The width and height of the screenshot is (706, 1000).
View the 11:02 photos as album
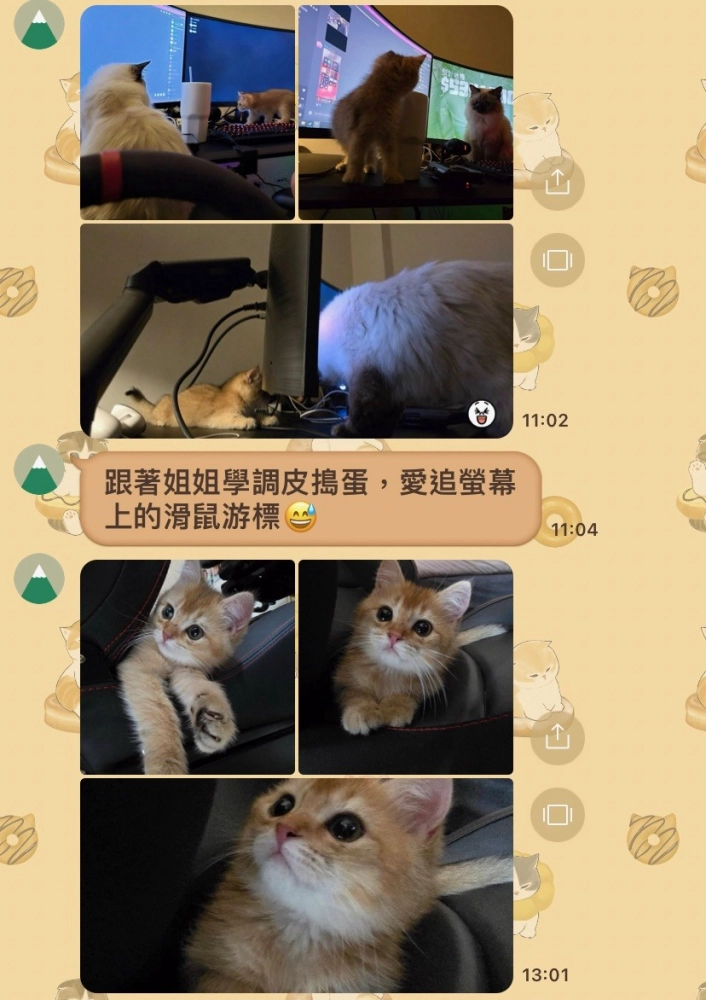557,261
